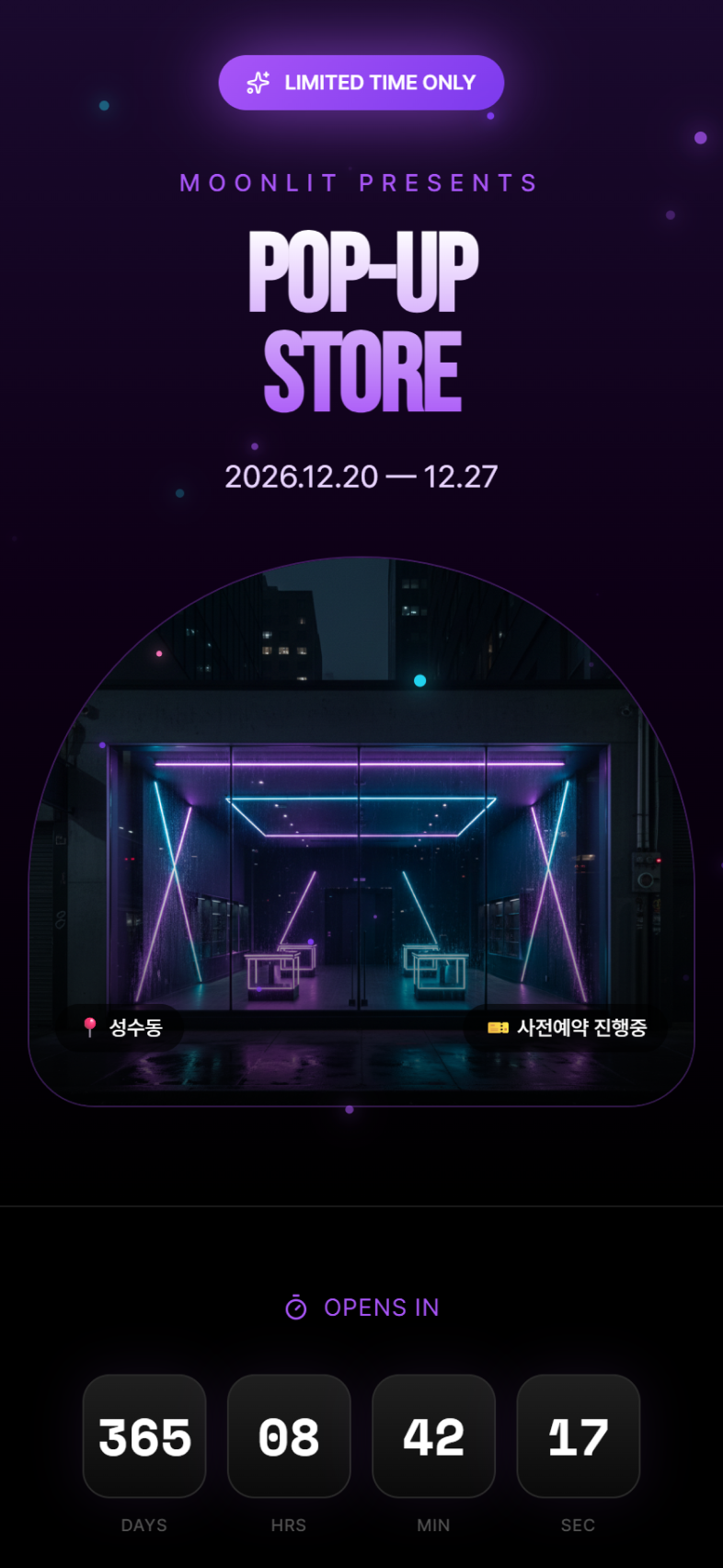This screenshot has height=1568, width=723.
Task: Click the ticket icon beside 사전예약 진행중
Action: point(496,1027)
